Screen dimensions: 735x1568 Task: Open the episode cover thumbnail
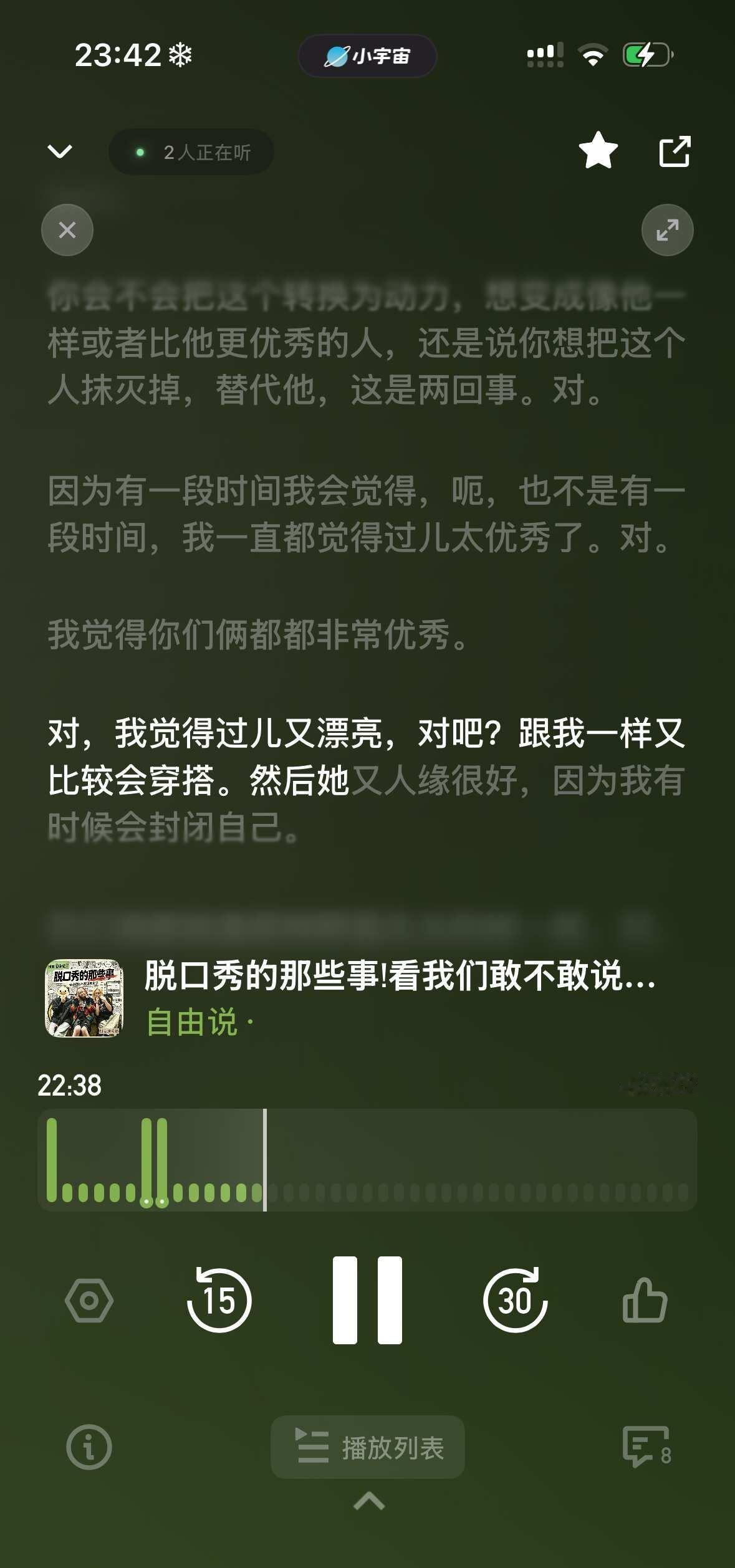84,998
